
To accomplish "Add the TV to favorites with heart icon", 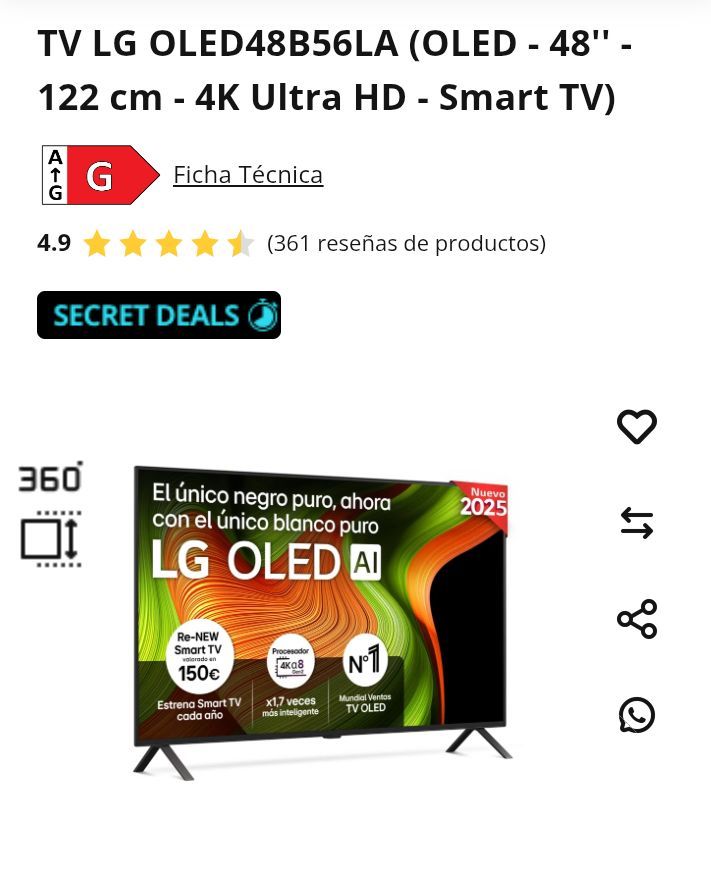I will tap(636, 427).
